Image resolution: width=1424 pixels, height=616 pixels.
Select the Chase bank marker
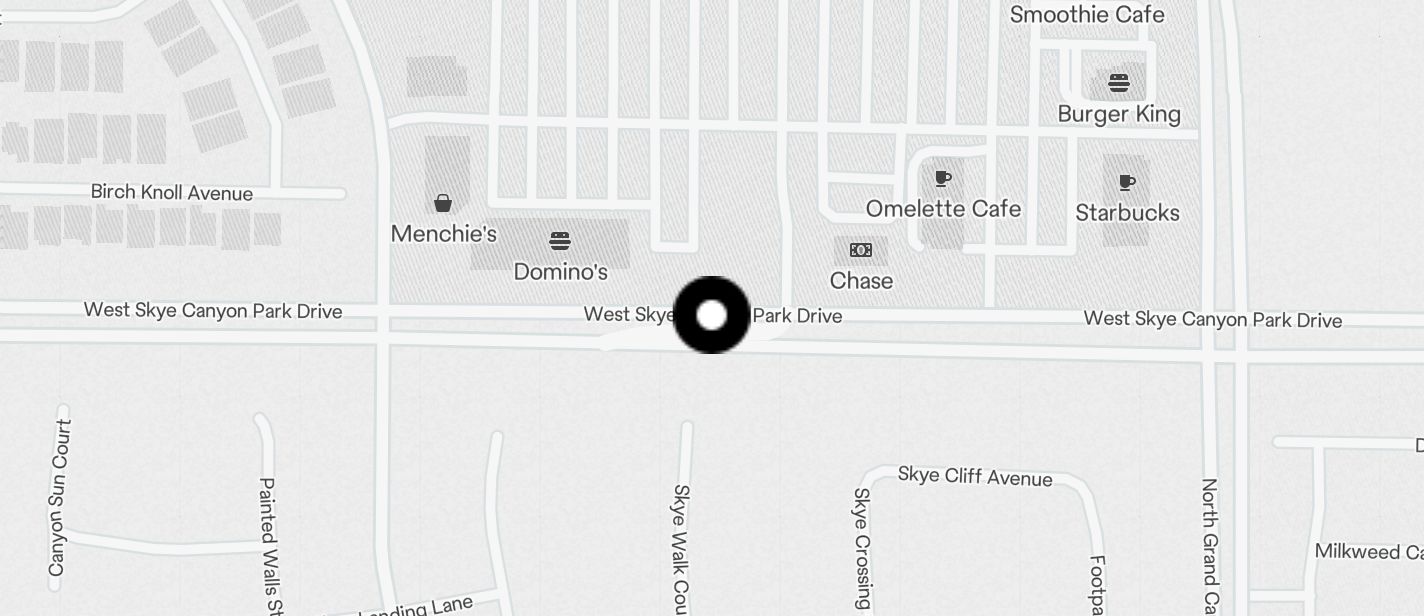(x=861, y=249)
